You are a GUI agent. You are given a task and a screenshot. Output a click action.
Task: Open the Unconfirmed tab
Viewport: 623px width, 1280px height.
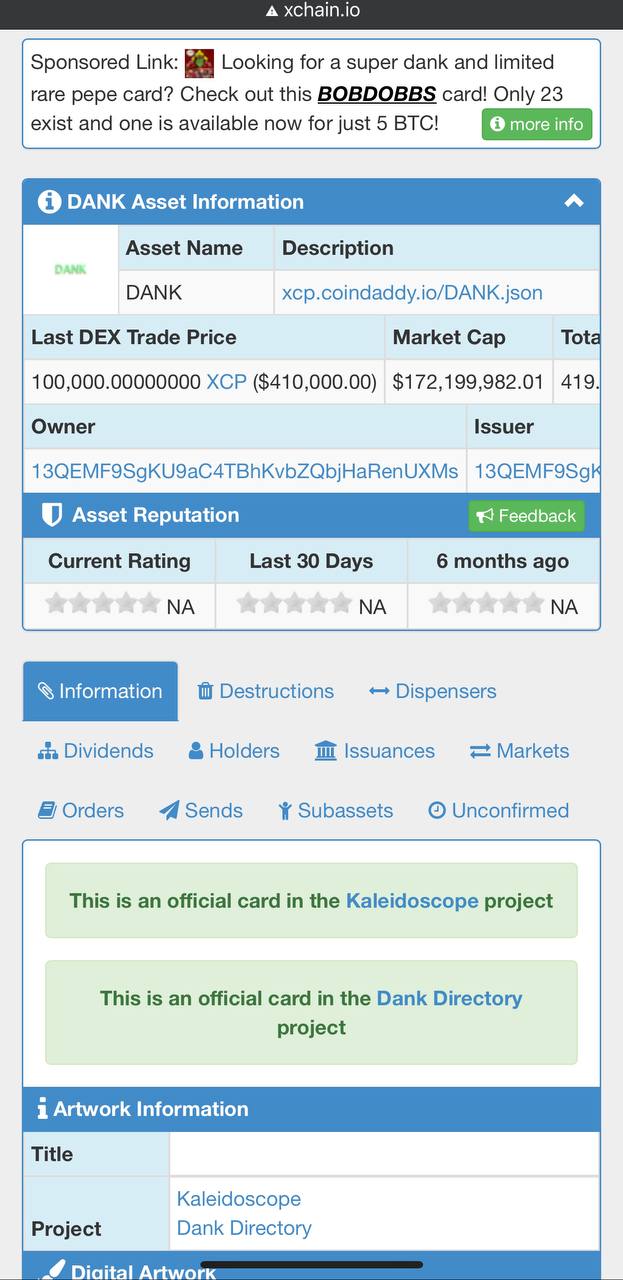point(498,811)
